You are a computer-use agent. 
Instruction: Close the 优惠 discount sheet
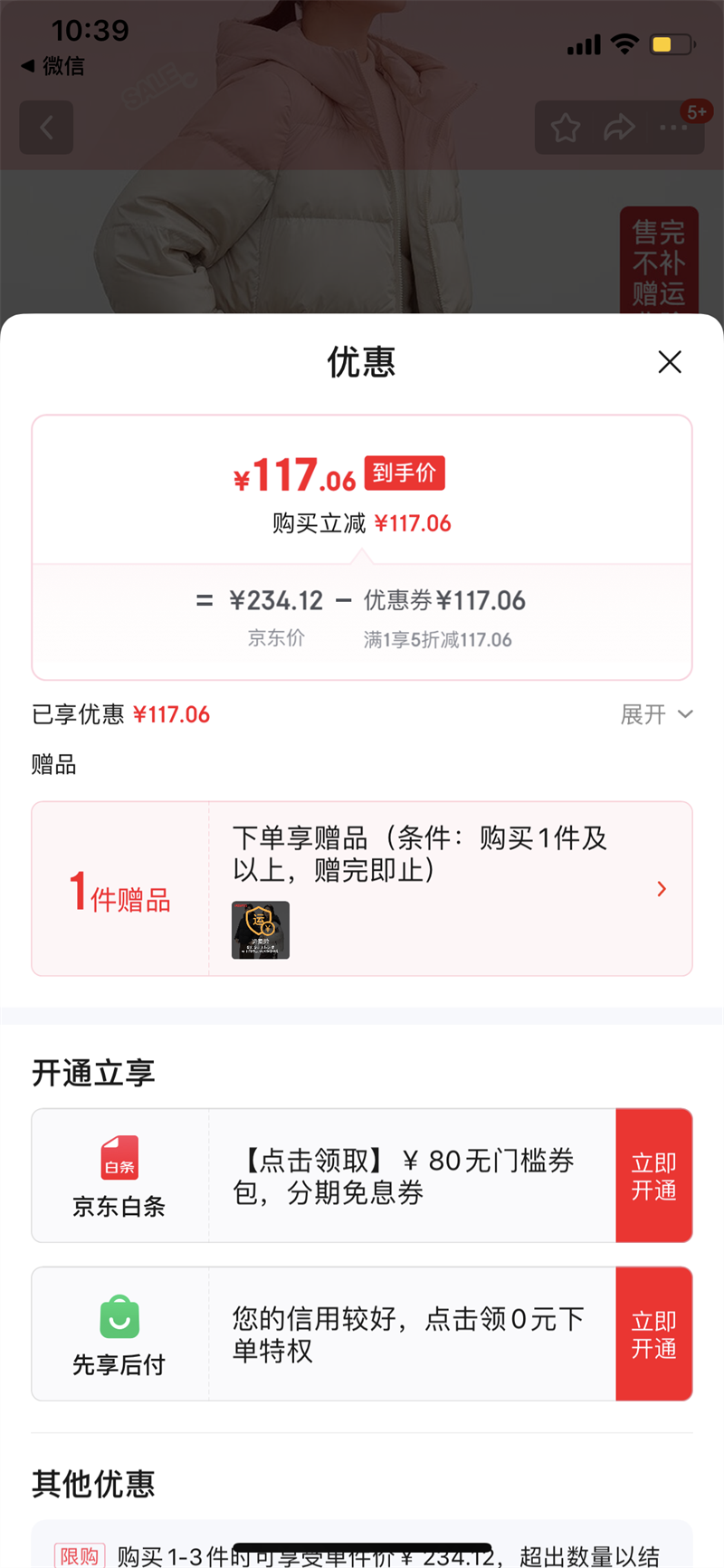(x=670, y=362)
